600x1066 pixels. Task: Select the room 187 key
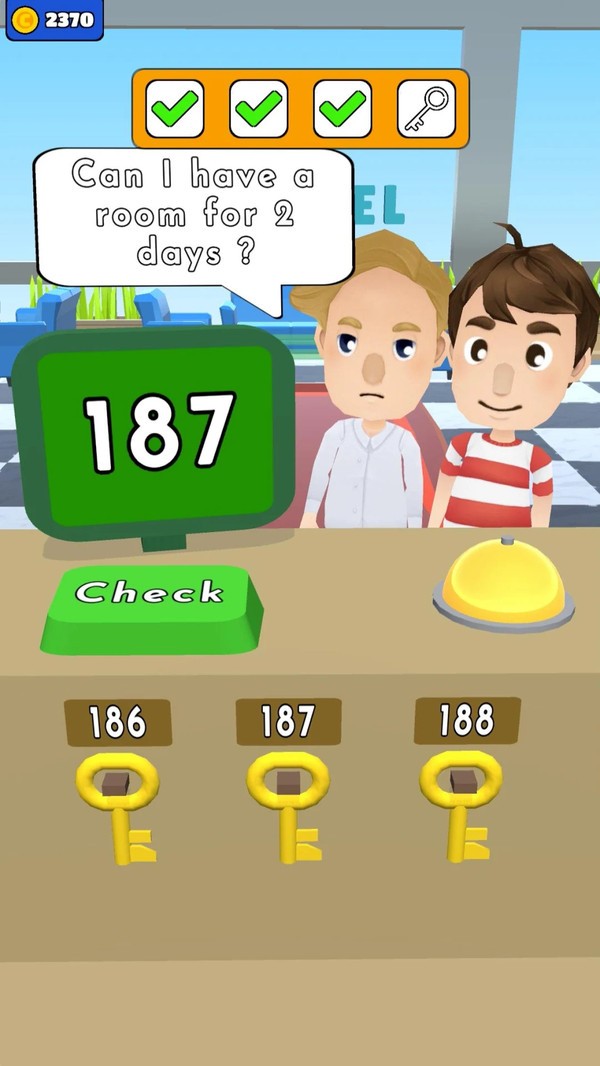(x=288, y=800)
